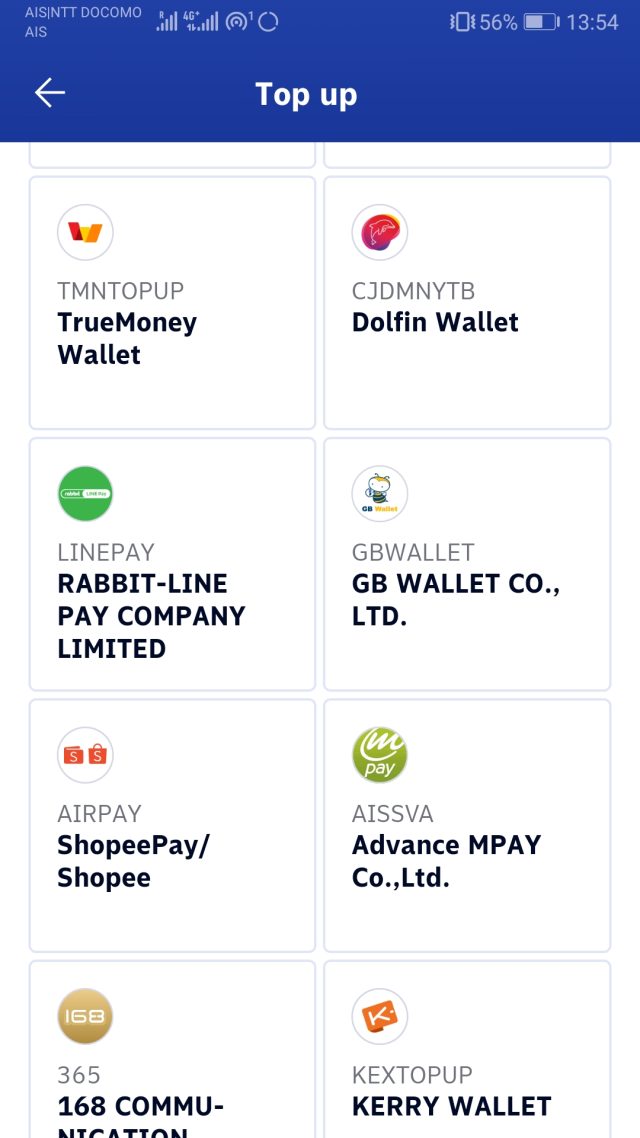Select TrueMoney Wallet top up
Image resolution: width=640 pixels, height=1138 pixels.
[x=172, y=303]
